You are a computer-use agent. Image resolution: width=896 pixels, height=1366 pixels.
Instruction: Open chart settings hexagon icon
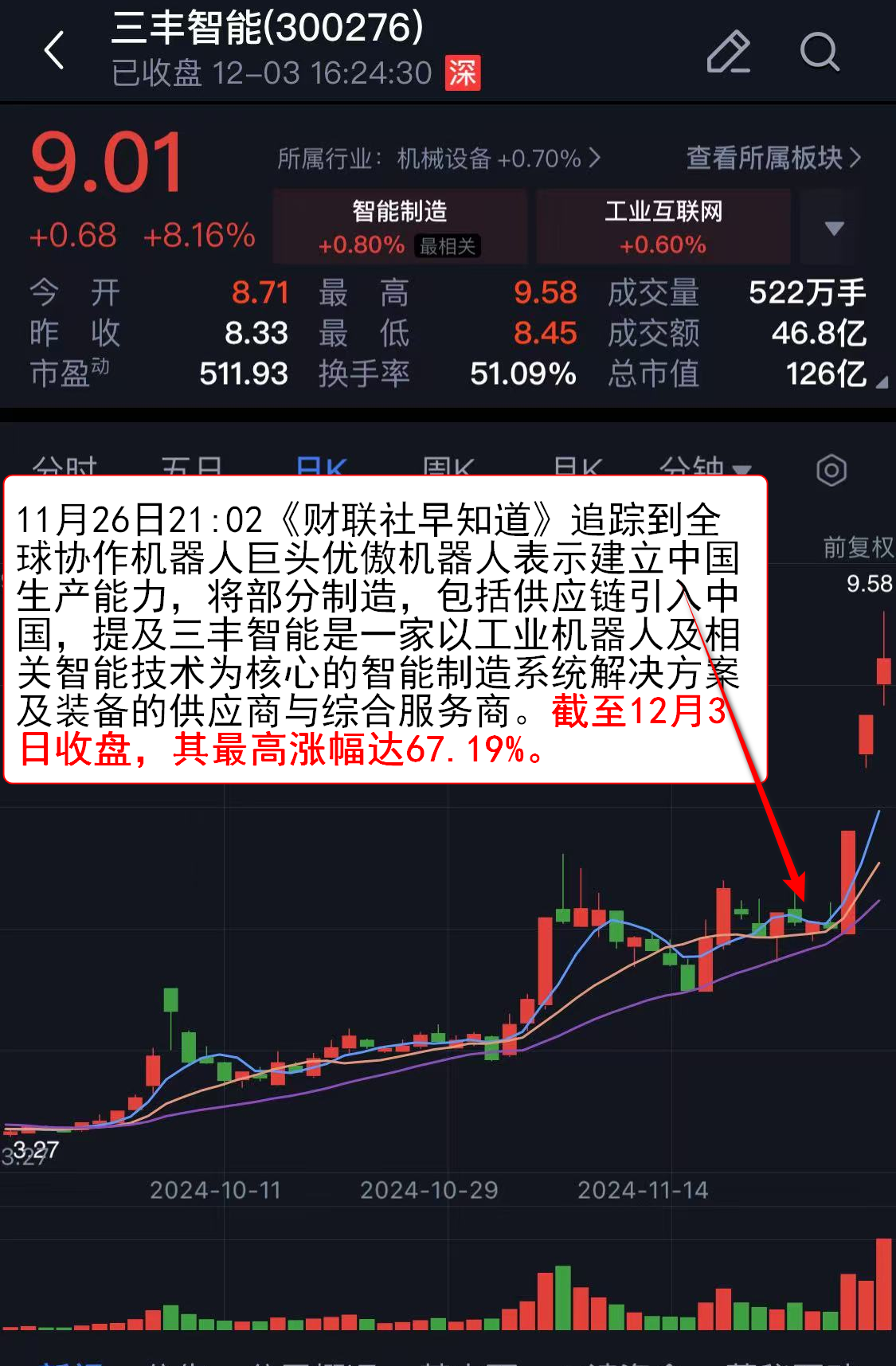click(831, 470)
